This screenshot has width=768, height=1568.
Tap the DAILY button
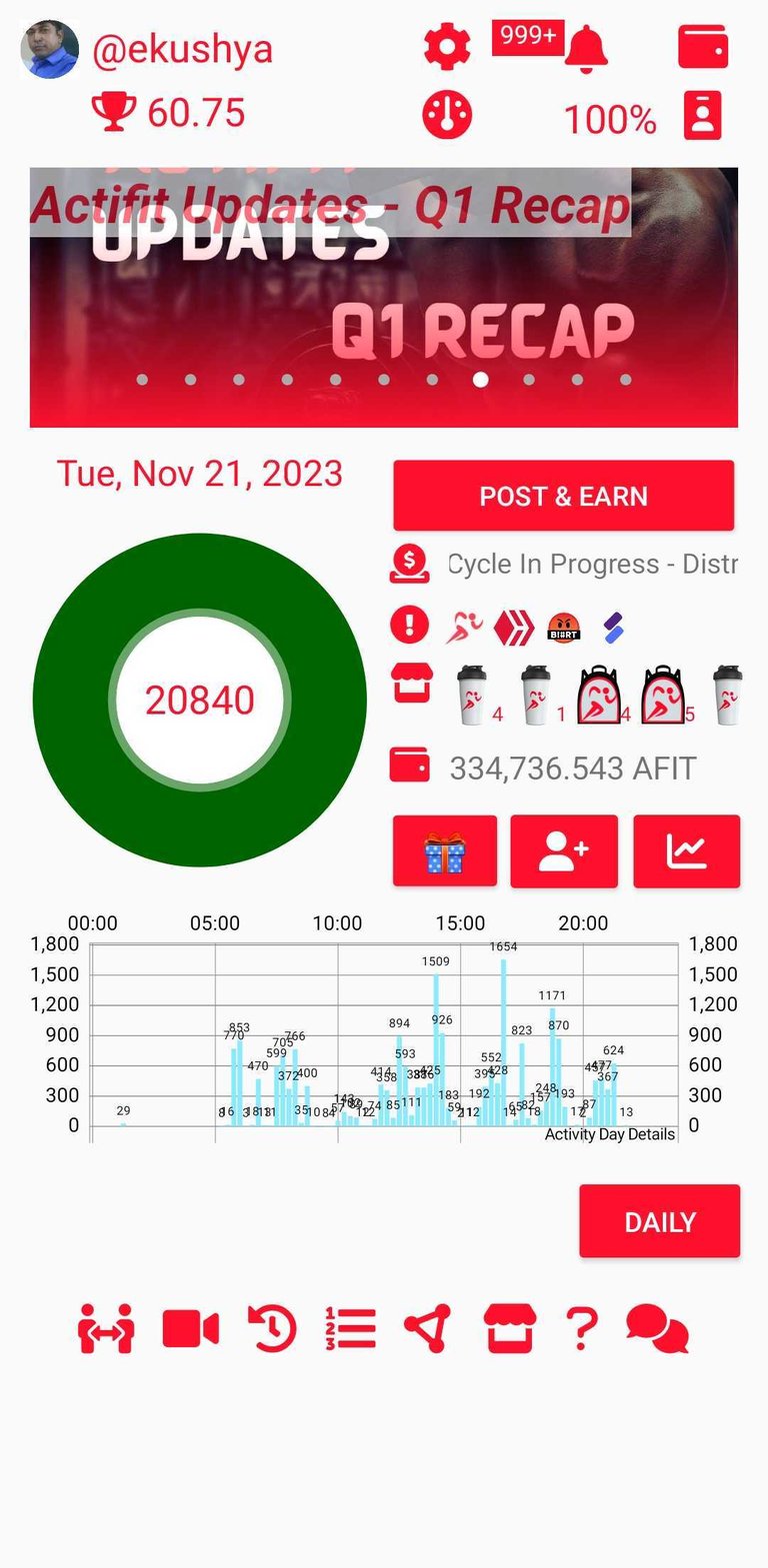660,1221
